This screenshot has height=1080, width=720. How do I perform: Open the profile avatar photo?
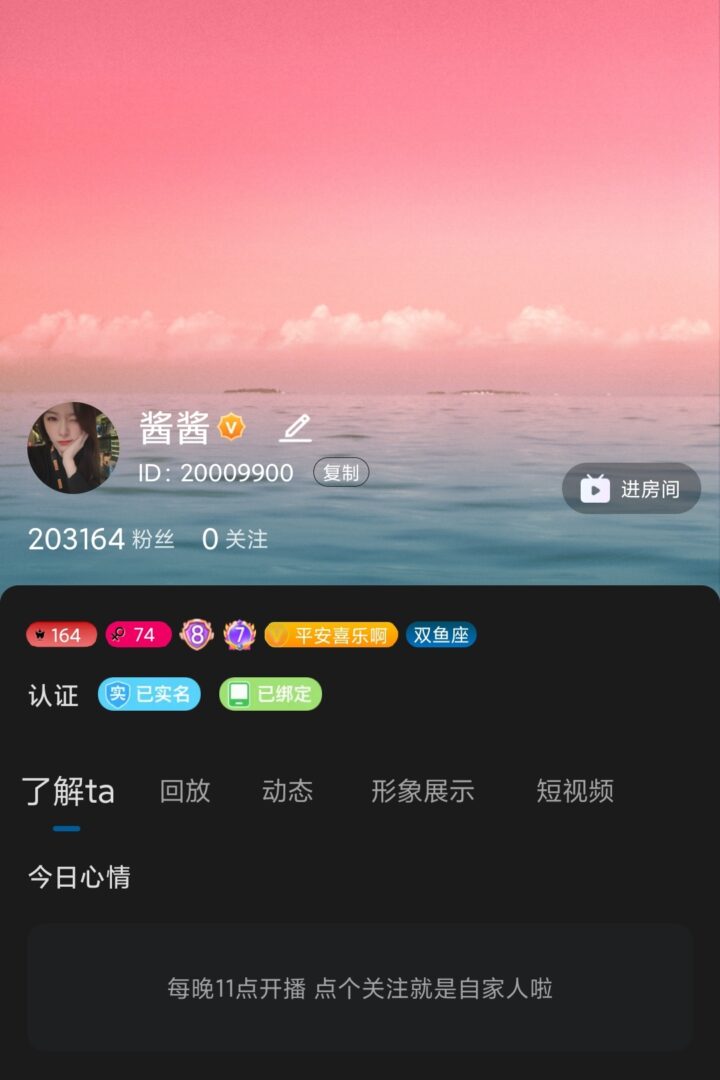[x=73, y=448]
